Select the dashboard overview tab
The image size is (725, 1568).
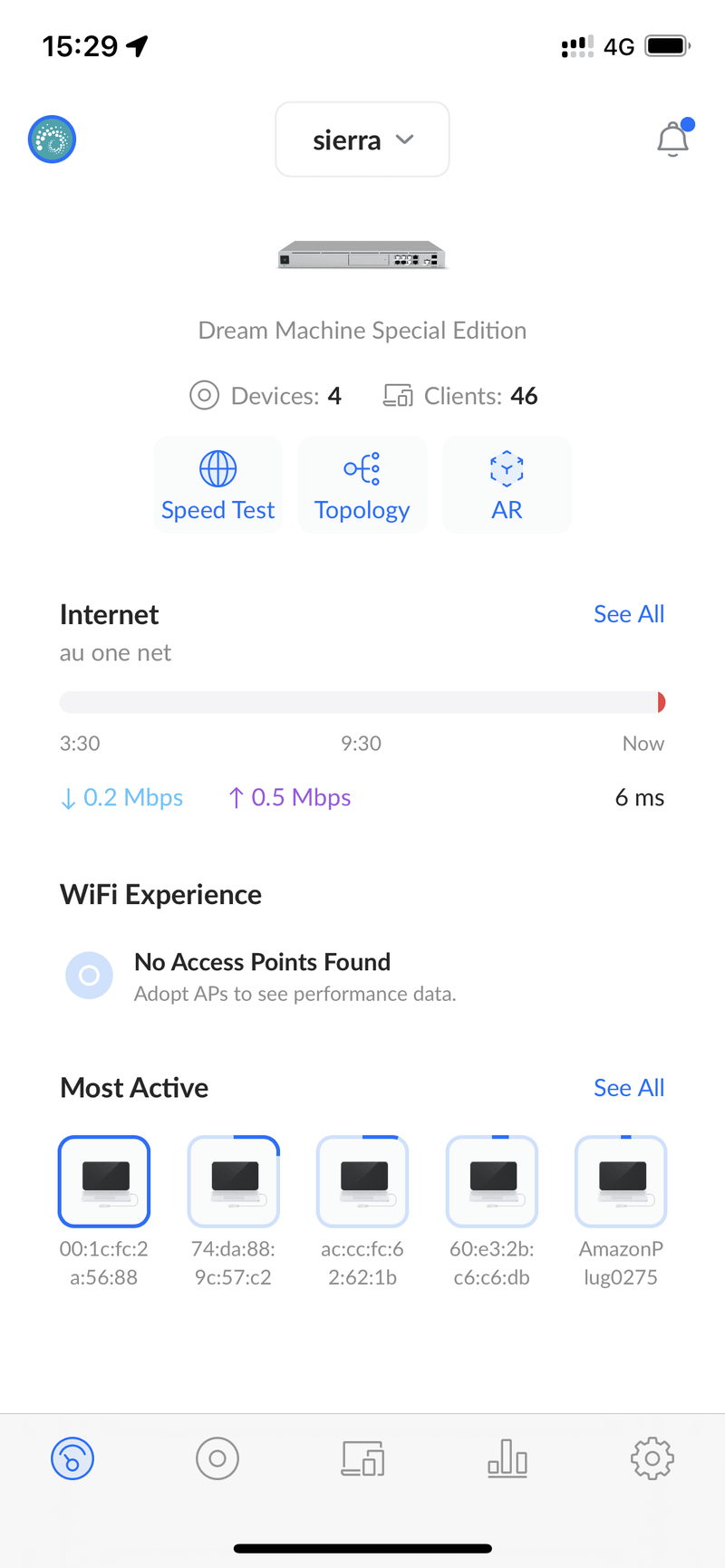coord(72,1458)
